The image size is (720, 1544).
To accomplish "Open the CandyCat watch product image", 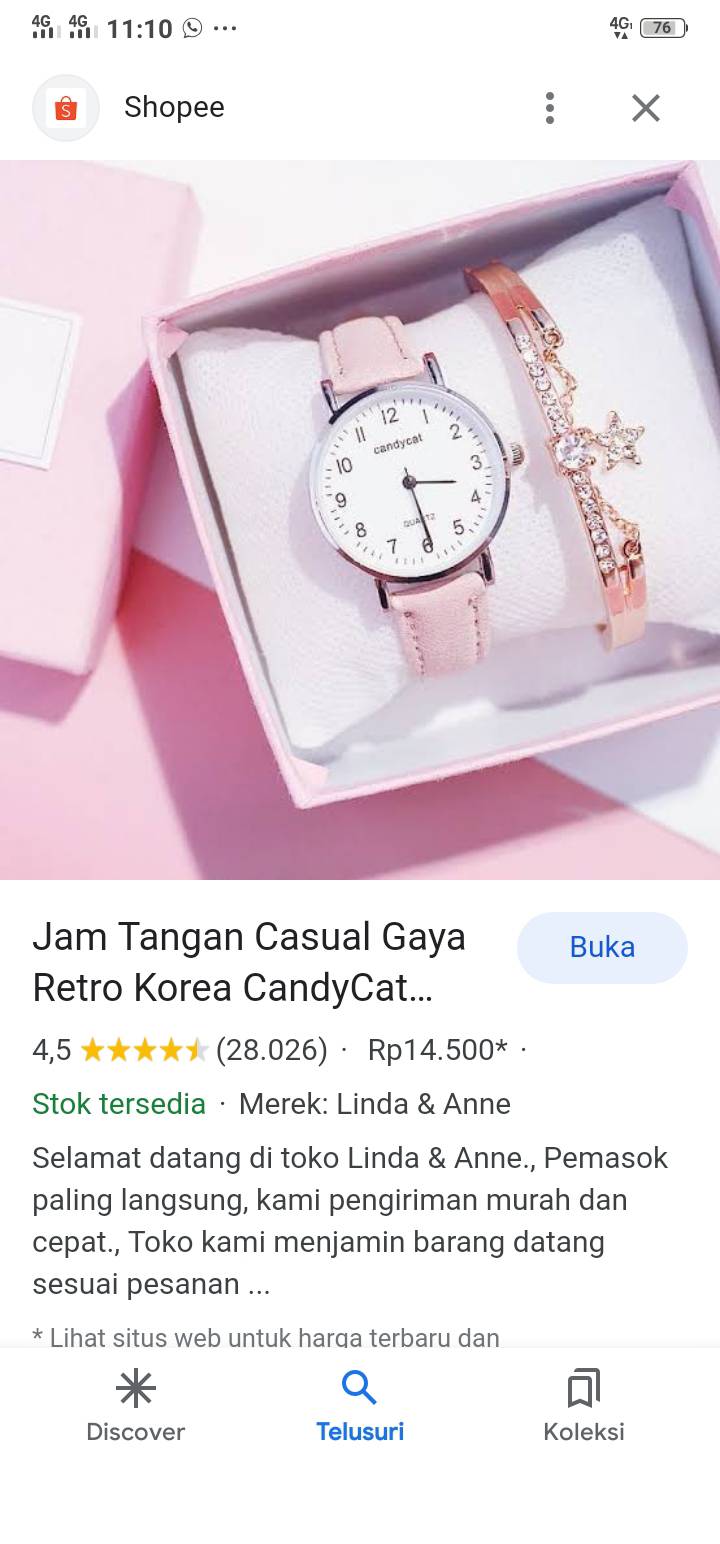I will coord(360,520).
